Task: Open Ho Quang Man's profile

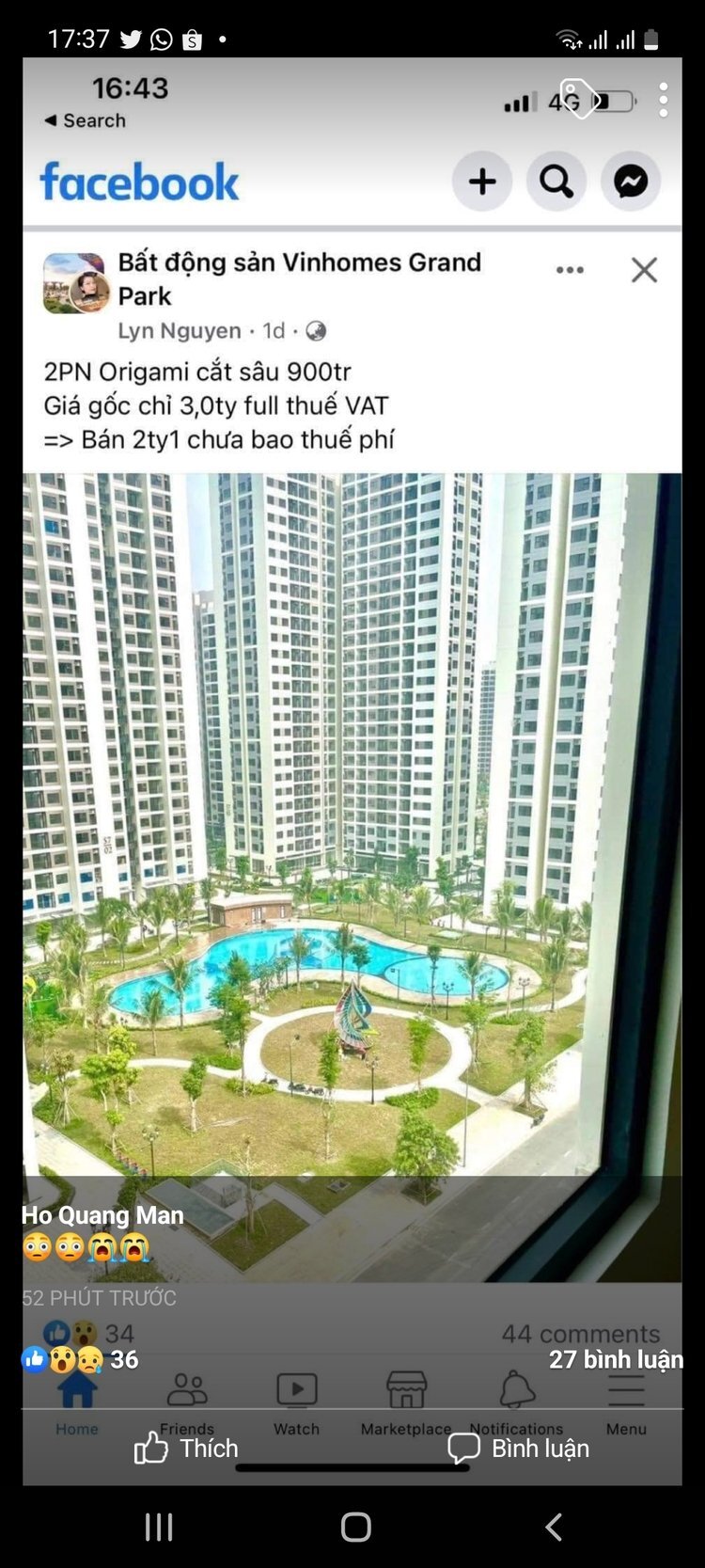Action: 102,1215
